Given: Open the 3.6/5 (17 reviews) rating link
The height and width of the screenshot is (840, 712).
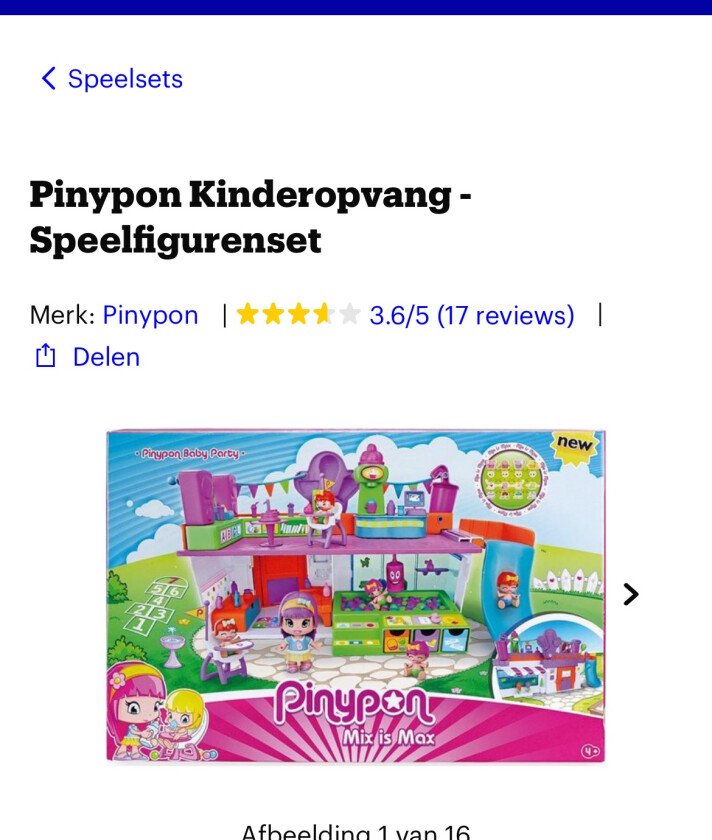Looking at the screenshot, I should (x=471, y=315).
